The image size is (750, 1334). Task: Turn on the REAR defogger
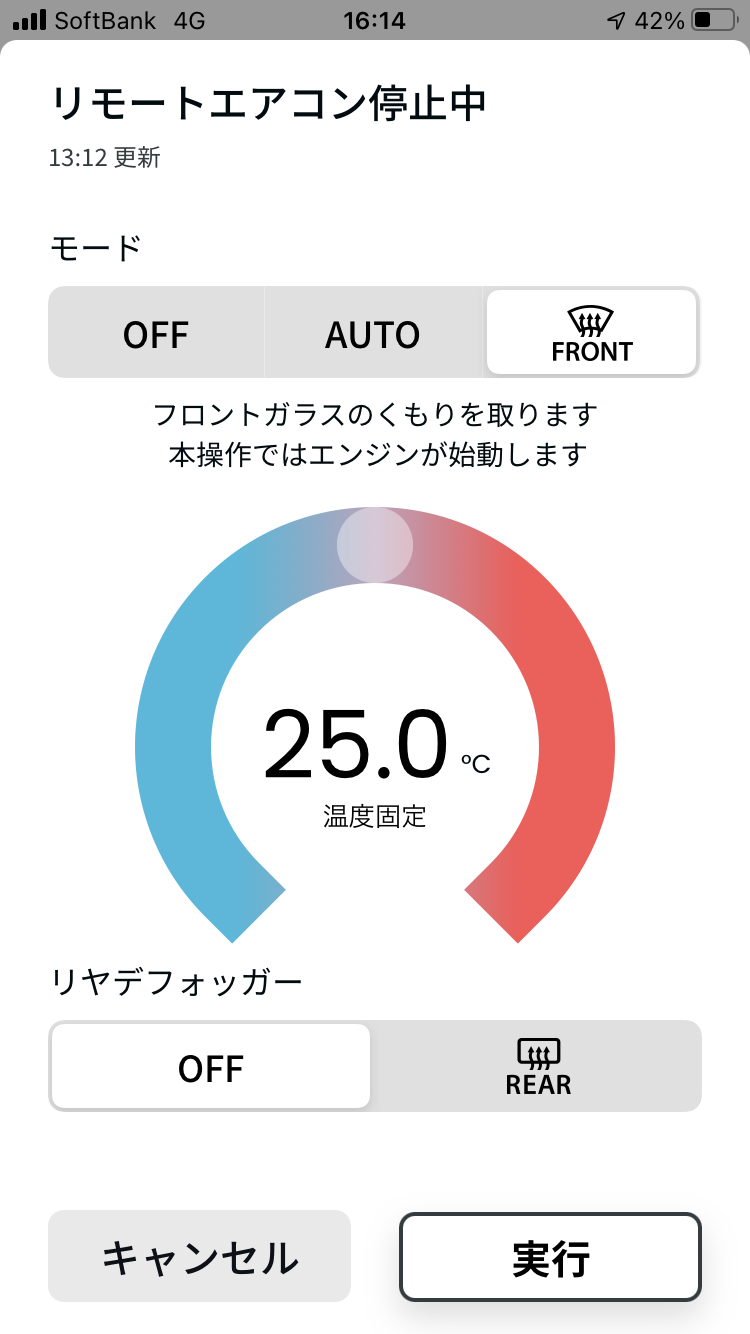538,1066
